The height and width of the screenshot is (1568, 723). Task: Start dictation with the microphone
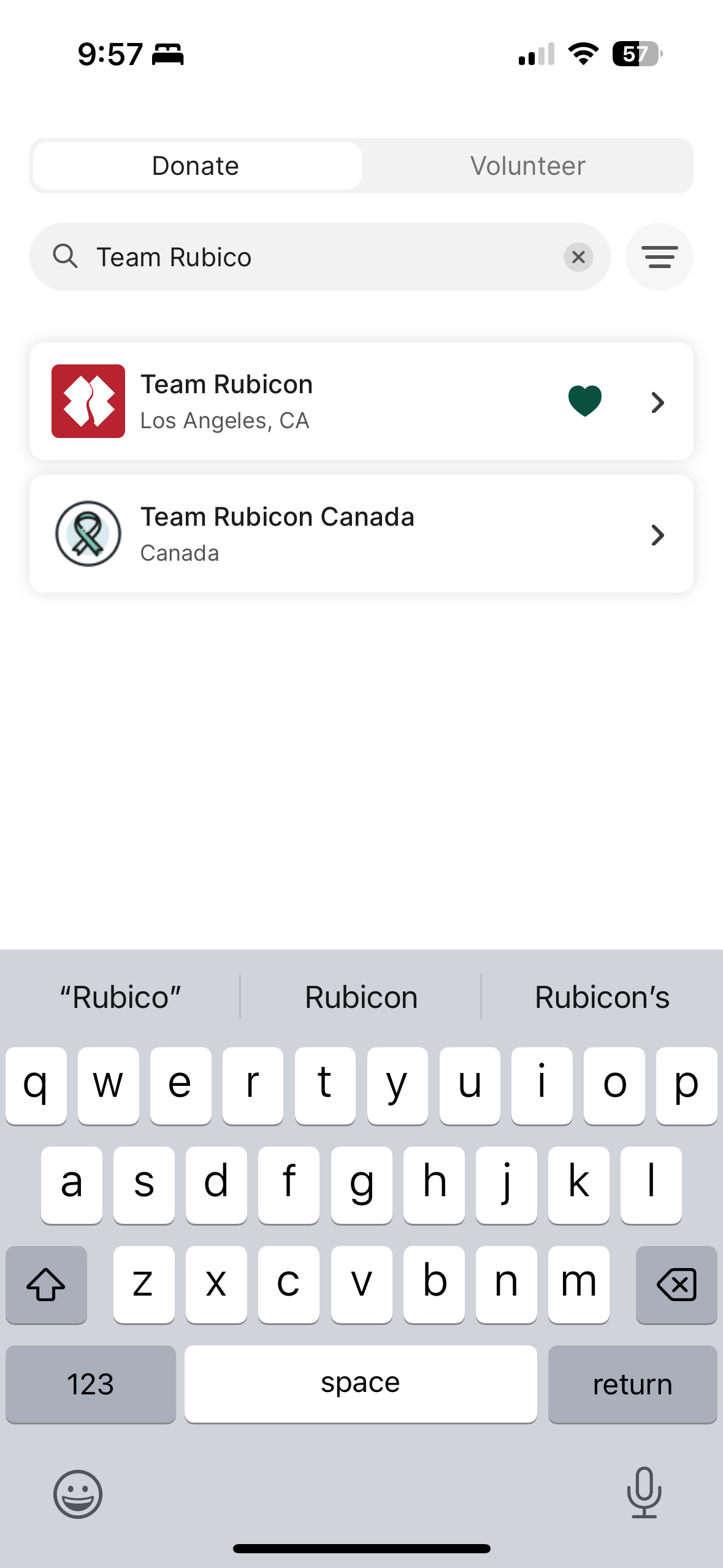644,1493
